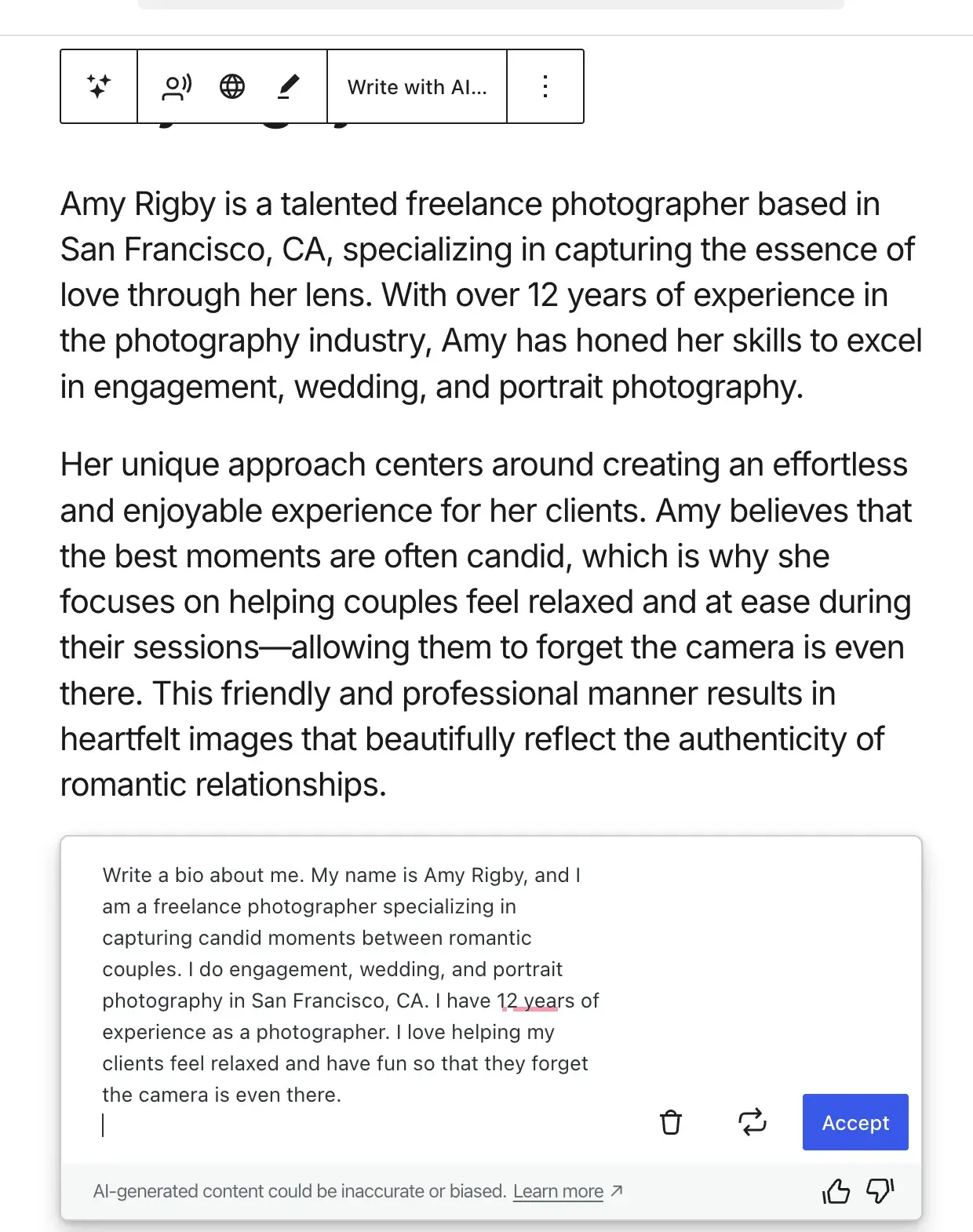Screen dimensions: 973x1232
Task: Discard the suggestion using the trash icon
Action: [x=670, y=1122]
